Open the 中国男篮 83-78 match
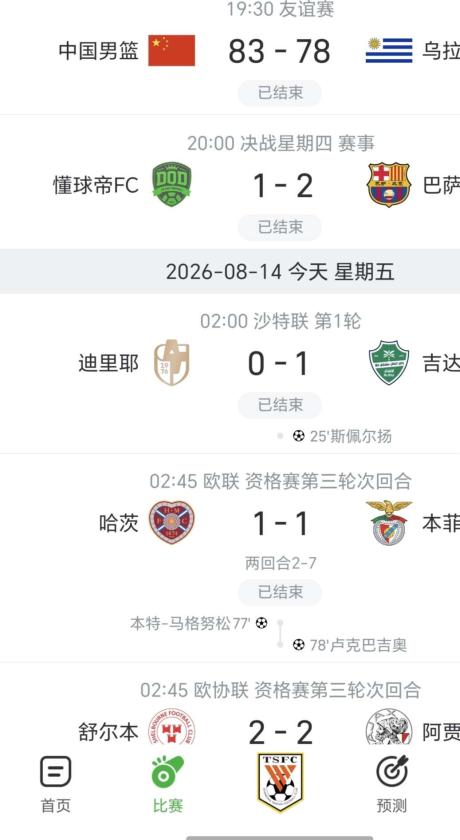 click(230, 56)
